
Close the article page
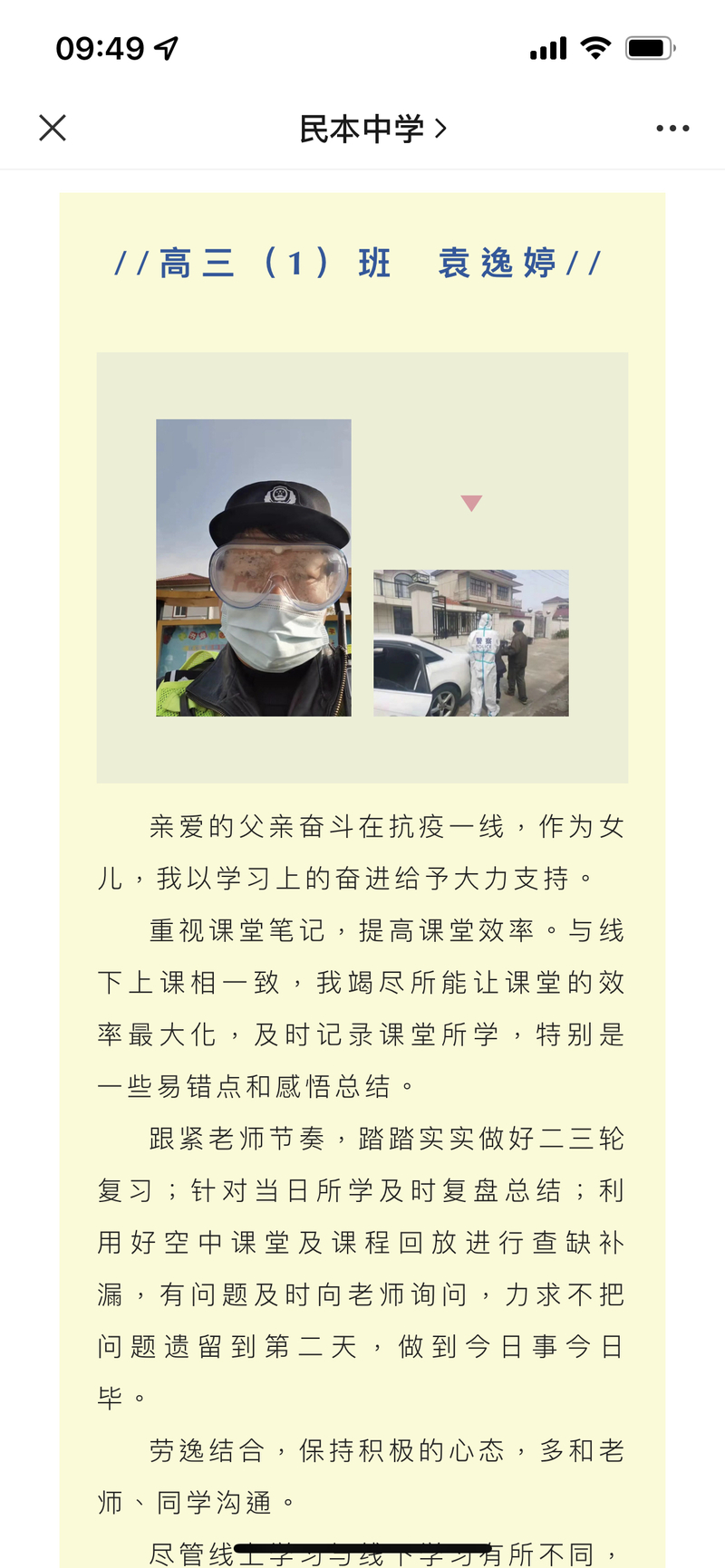53,128
